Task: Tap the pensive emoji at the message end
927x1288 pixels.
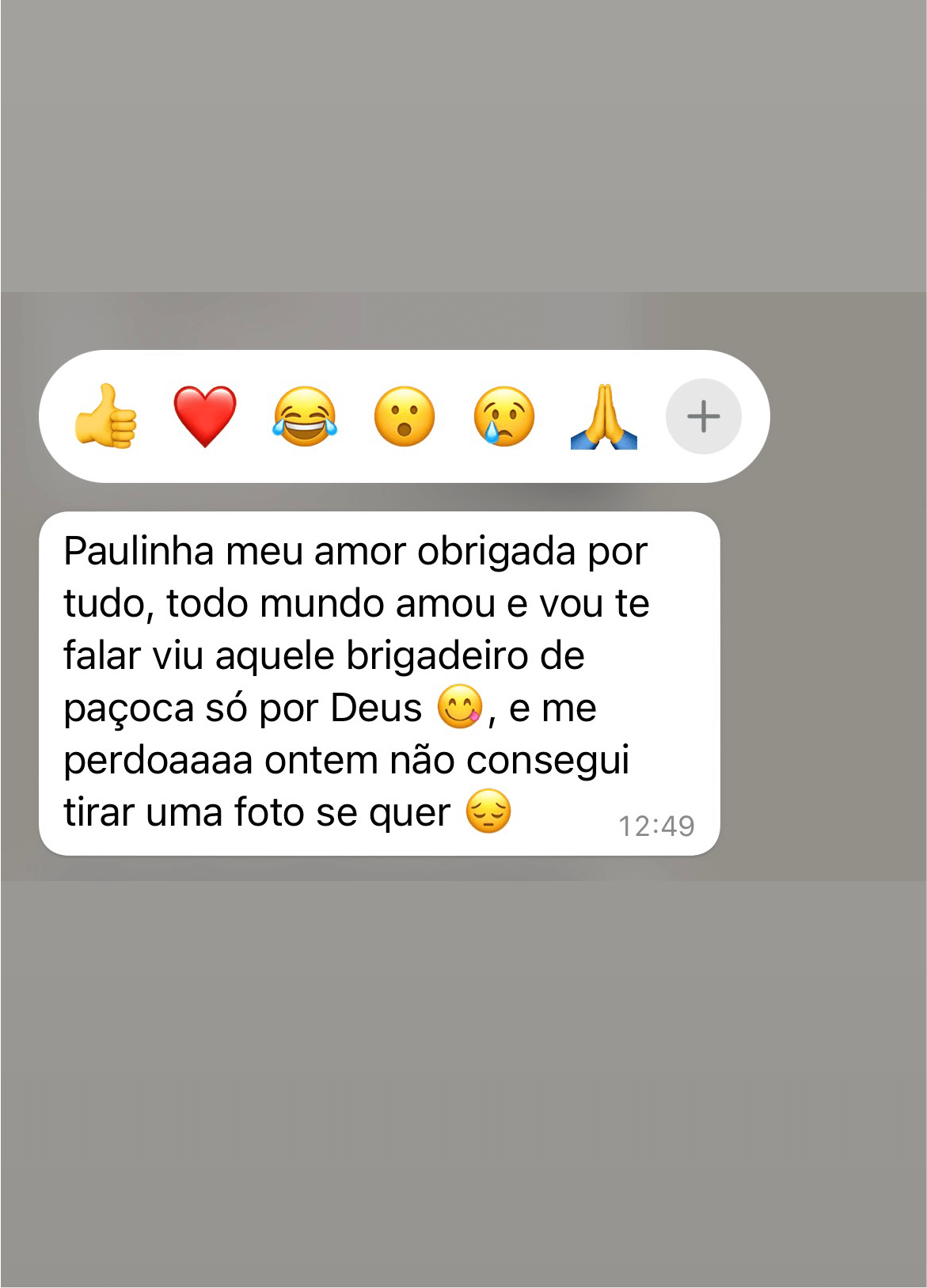Action: pyautogui.click(x=491, y=811)
